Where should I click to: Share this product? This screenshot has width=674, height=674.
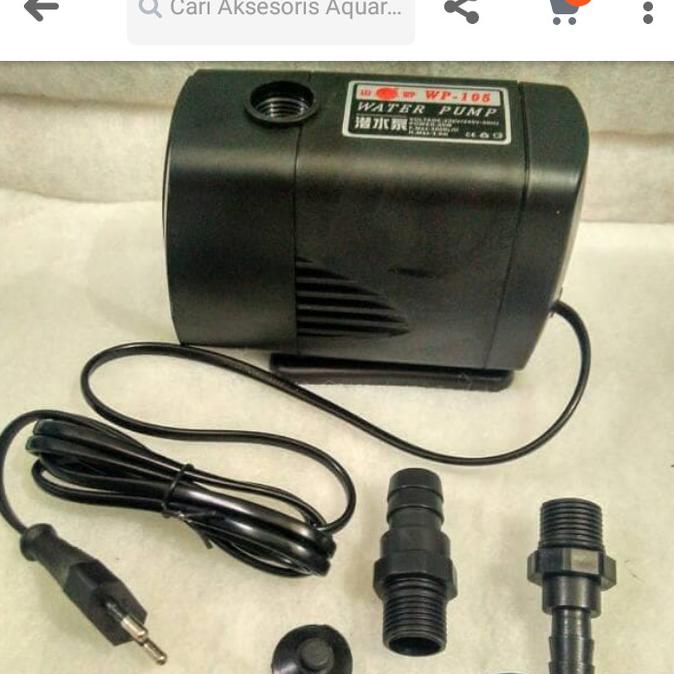(x=461, y=10)
